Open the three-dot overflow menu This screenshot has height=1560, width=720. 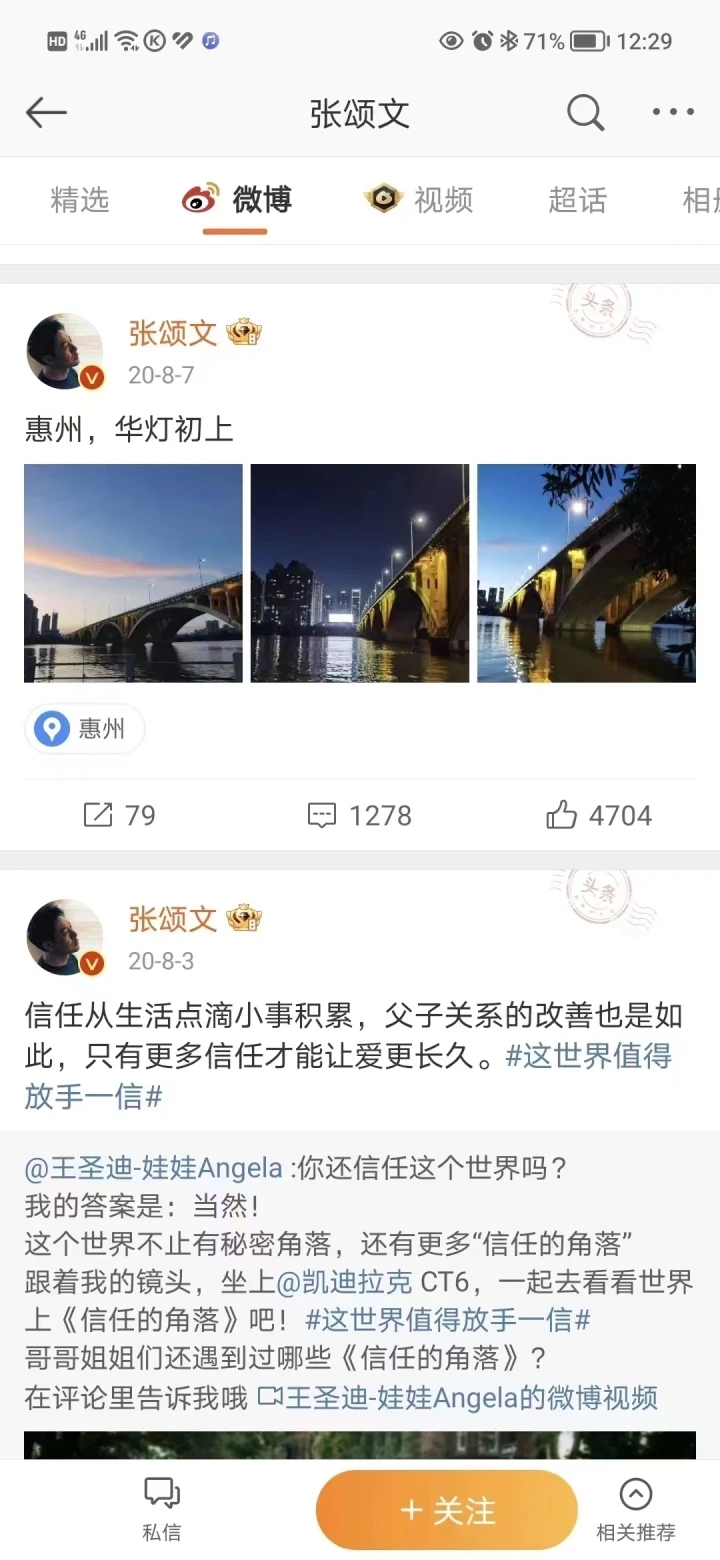tap(672, 113)
